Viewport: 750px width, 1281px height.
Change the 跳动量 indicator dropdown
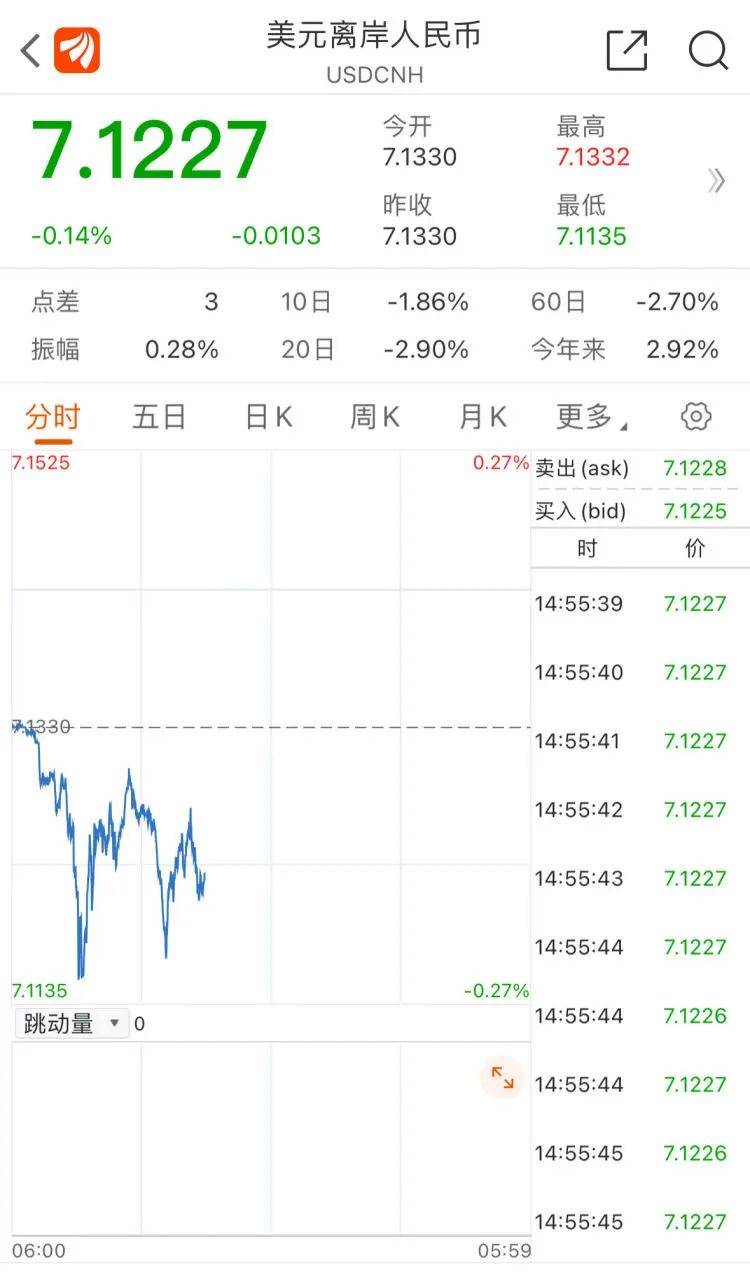[x=72, y=1023]
